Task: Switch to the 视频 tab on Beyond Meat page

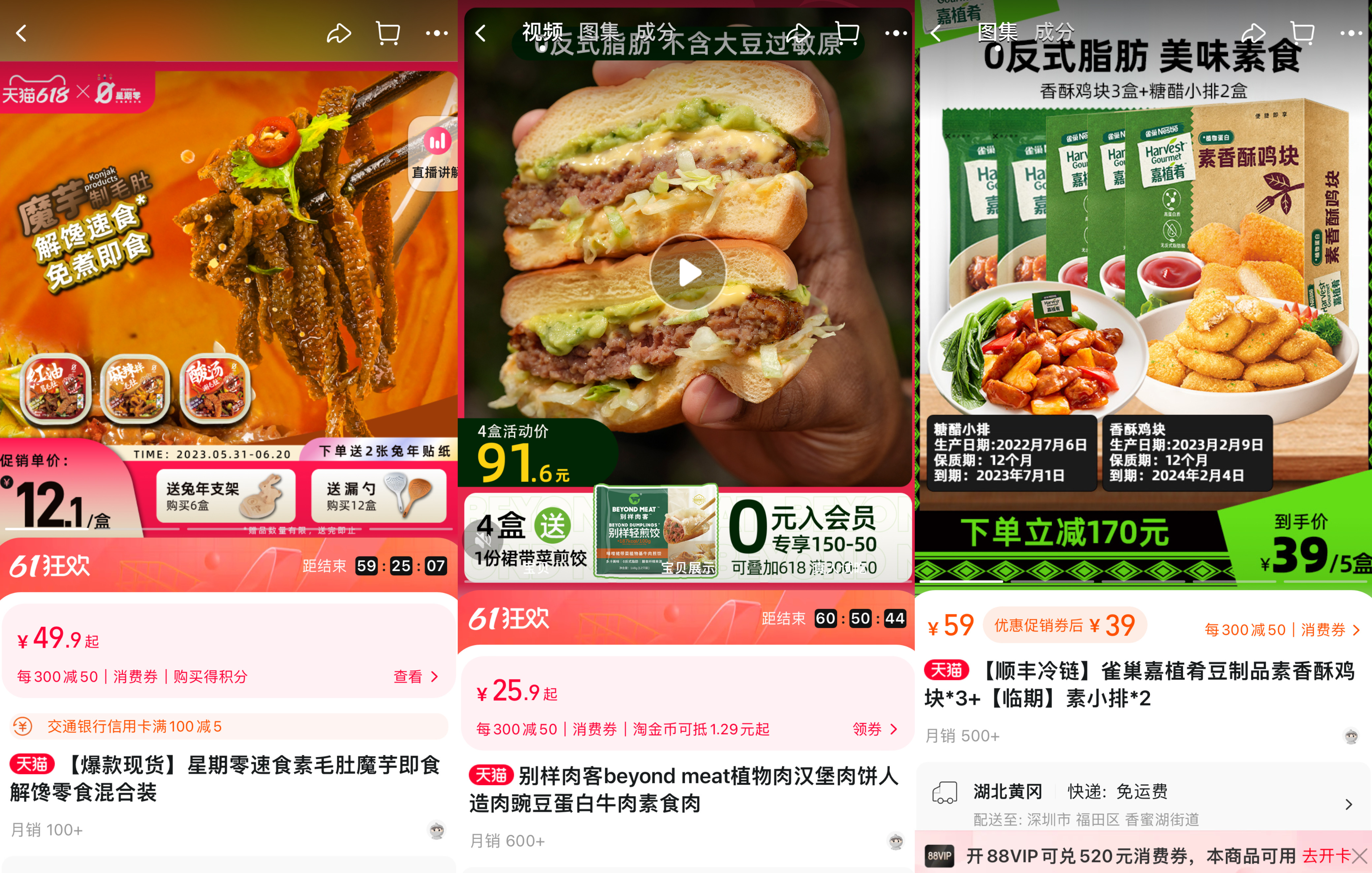Action: pos(542,32)
